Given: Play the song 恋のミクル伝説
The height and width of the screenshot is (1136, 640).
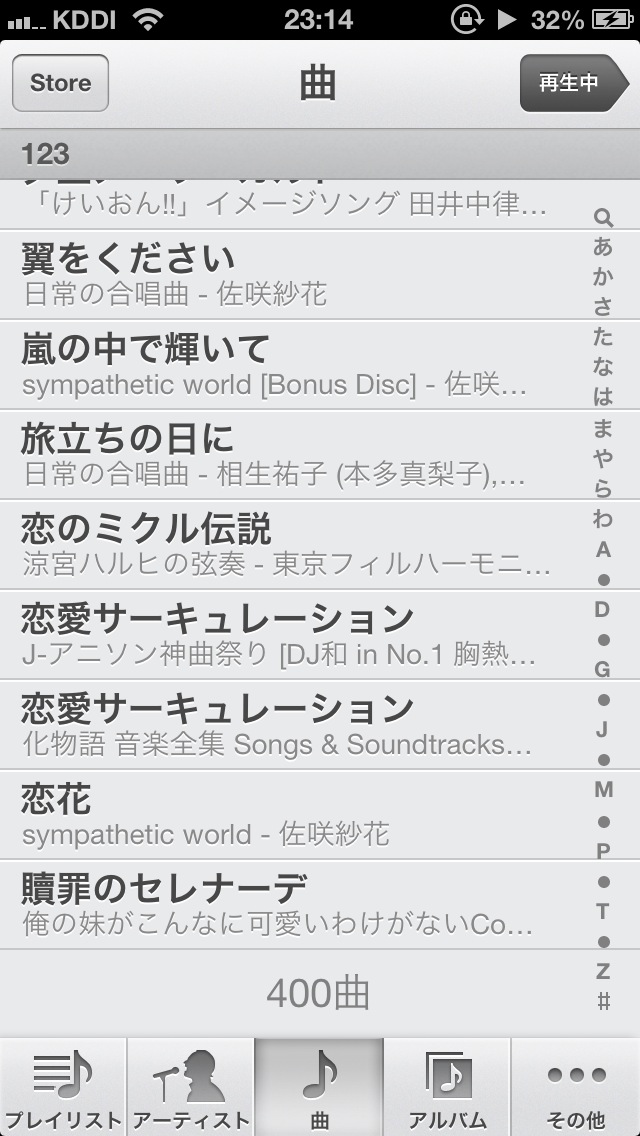Looking at the screenshot, I should [320, 545].
